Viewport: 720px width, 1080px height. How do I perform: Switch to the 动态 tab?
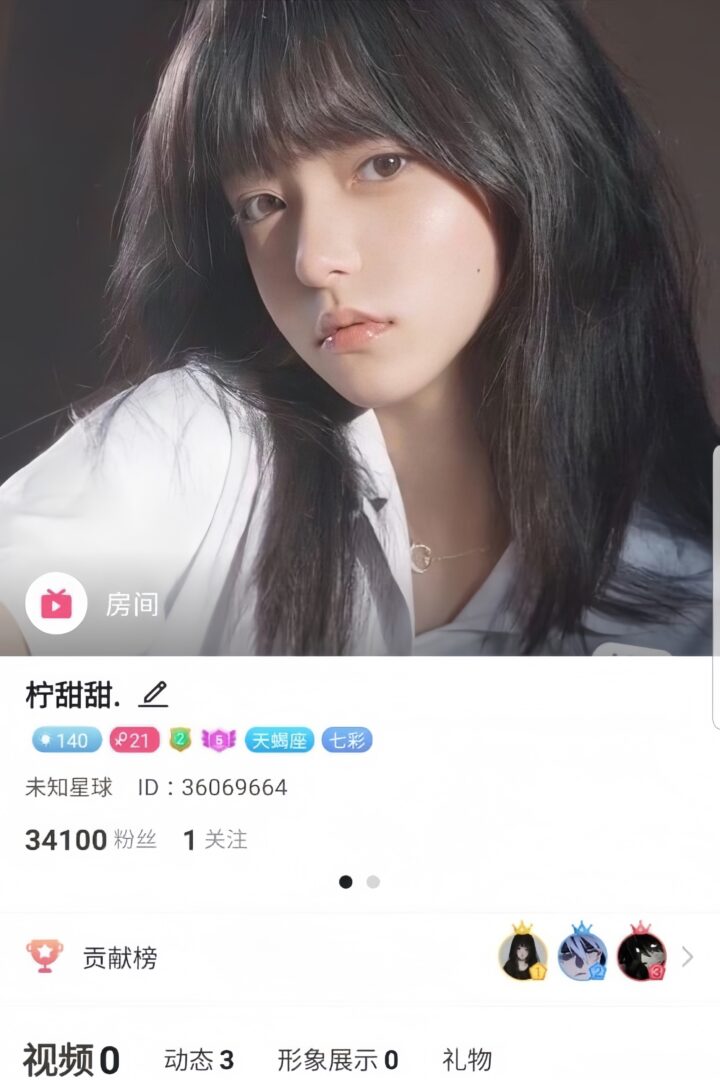(x=198, y=1060)
